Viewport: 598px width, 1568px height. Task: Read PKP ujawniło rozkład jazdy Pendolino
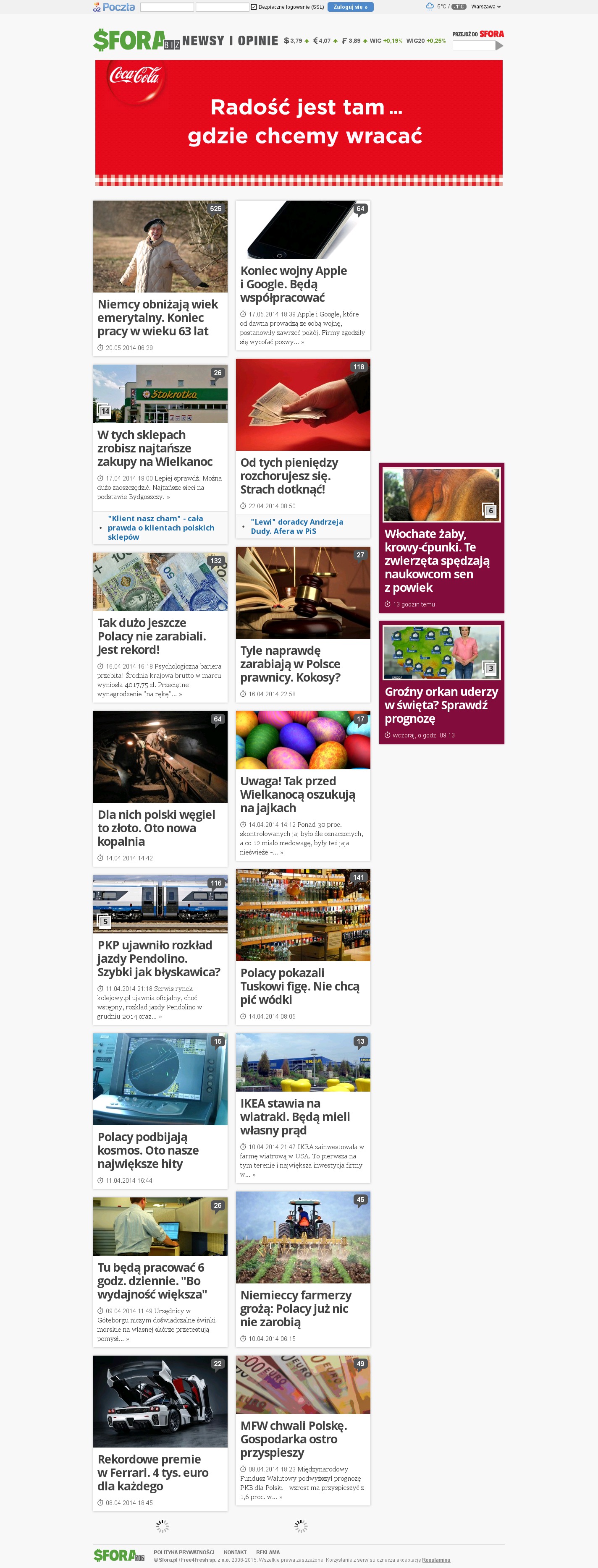tap(158, 958)
